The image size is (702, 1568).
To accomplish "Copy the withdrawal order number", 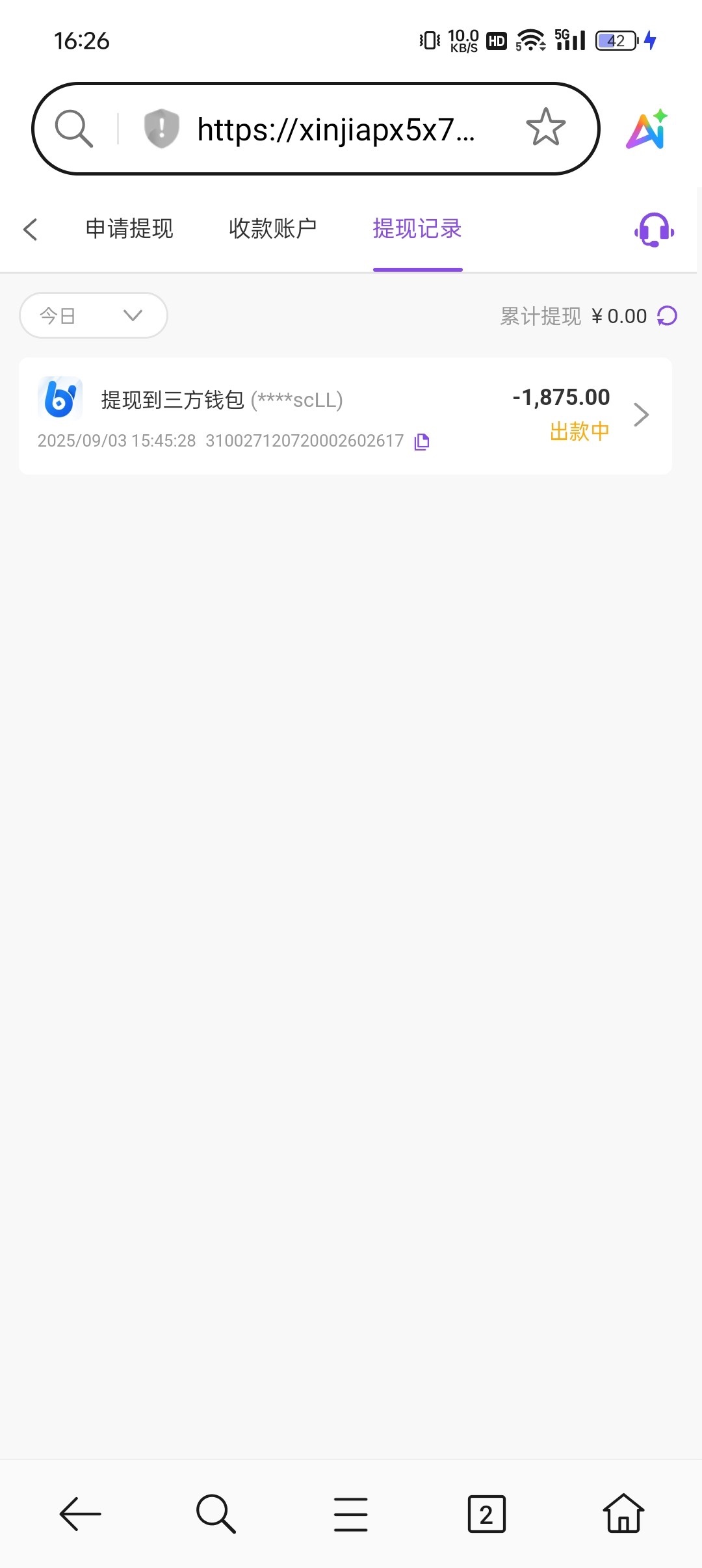I will (x=422, y=441).
